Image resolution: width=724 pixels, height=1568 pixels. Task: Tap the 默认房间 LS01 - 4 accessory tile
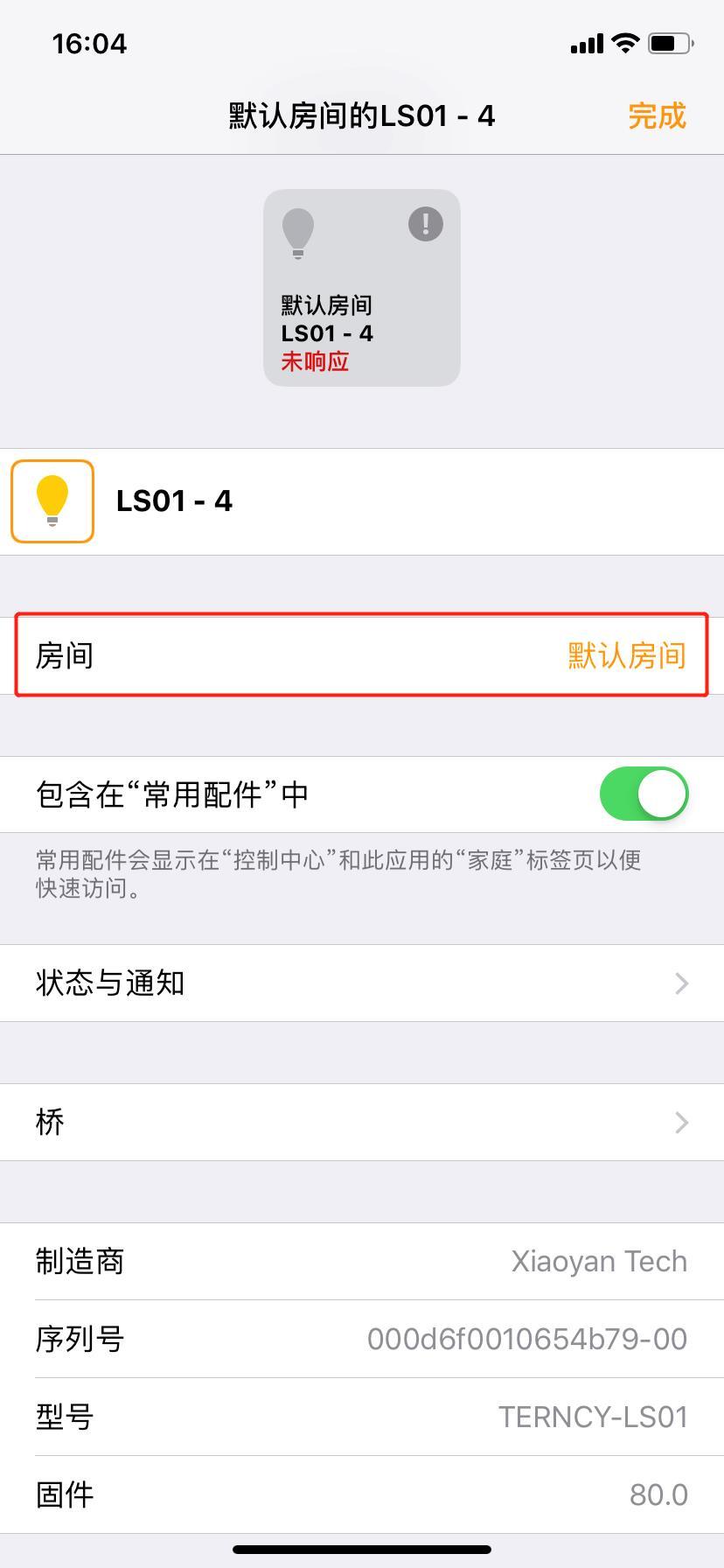362,288
